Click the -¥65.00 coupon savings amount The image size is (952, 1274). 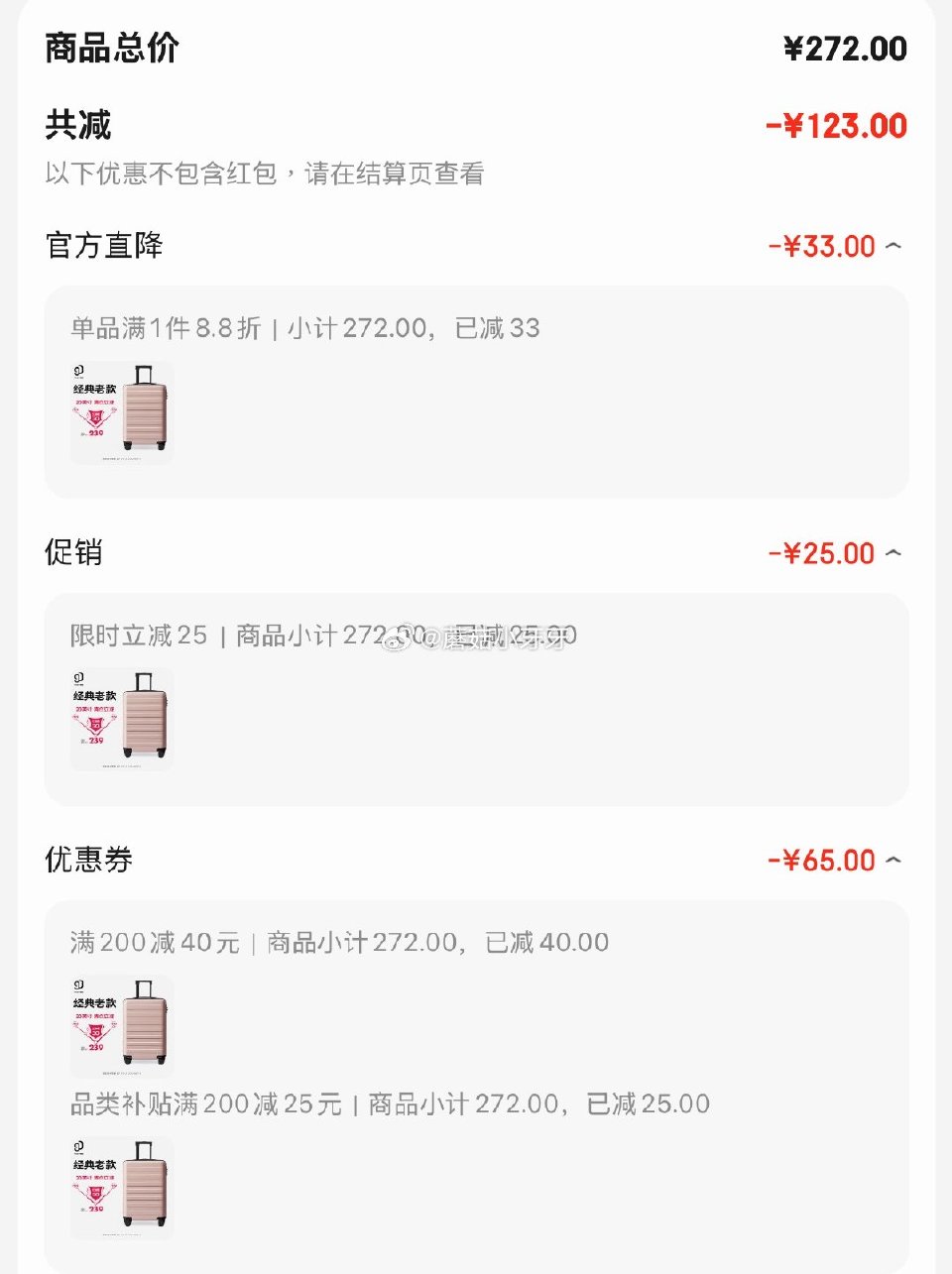point(819,861)
